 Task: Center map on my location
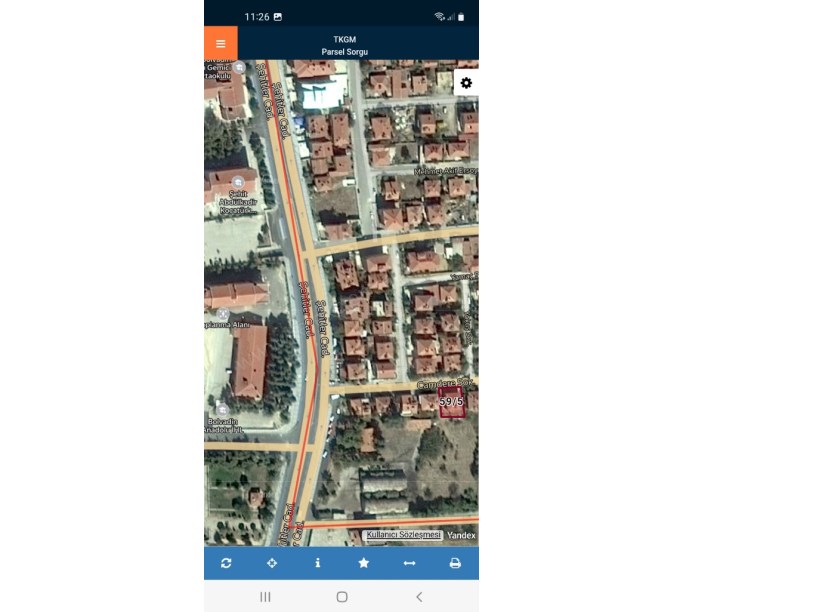pos(272,563)
